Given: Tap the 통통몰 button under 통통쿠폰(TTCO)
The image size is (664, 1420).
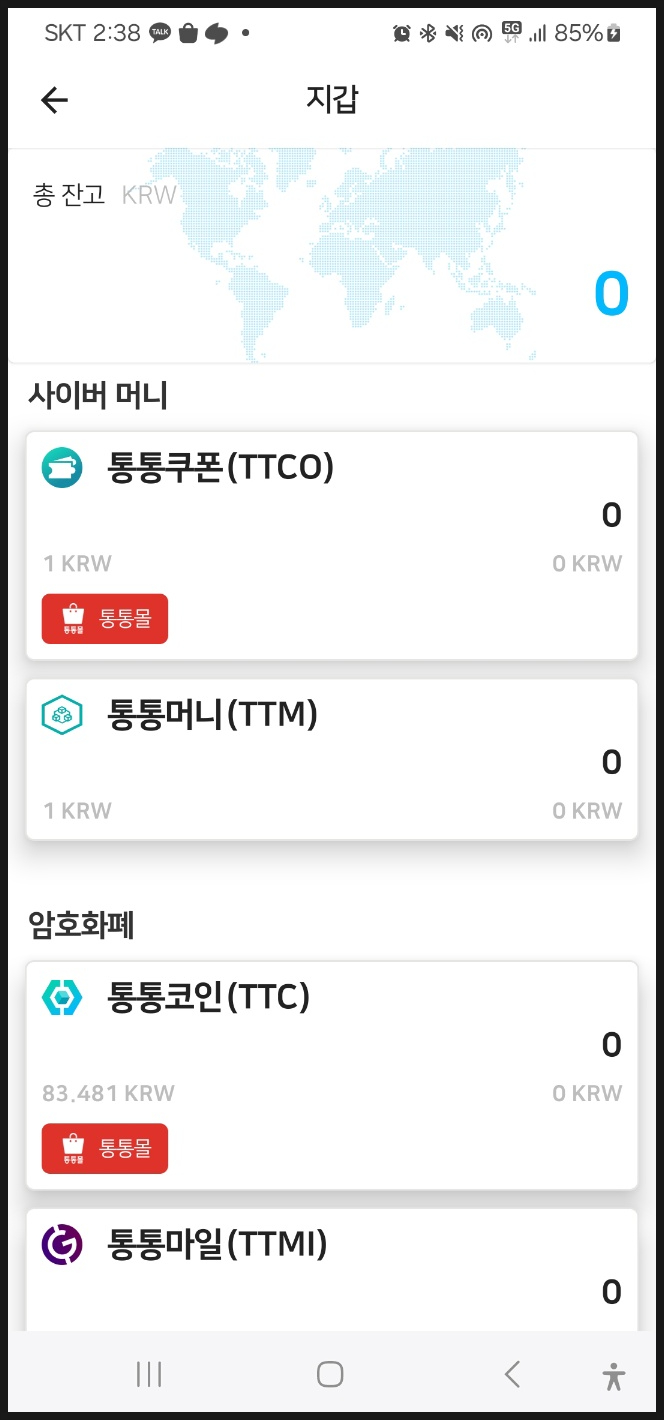Looking at the screenshot, I should click(x=105, y=619).
